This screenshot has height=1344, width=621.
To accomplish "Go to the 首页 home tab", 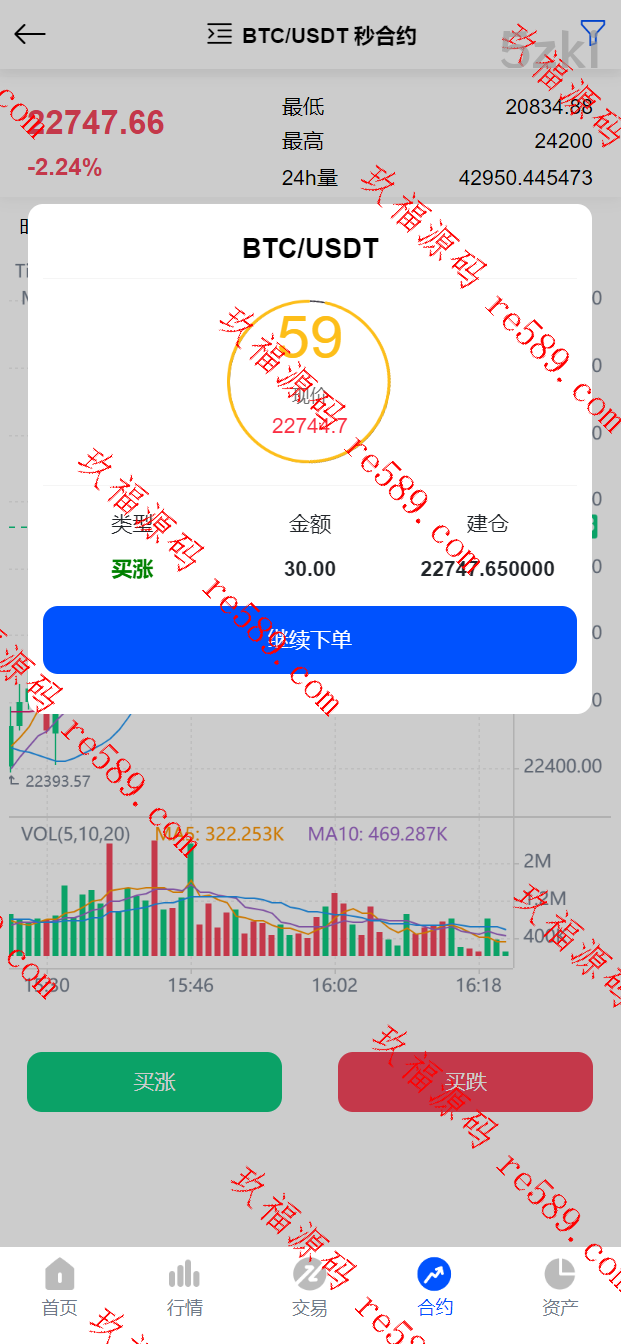I will [60, 1288].
